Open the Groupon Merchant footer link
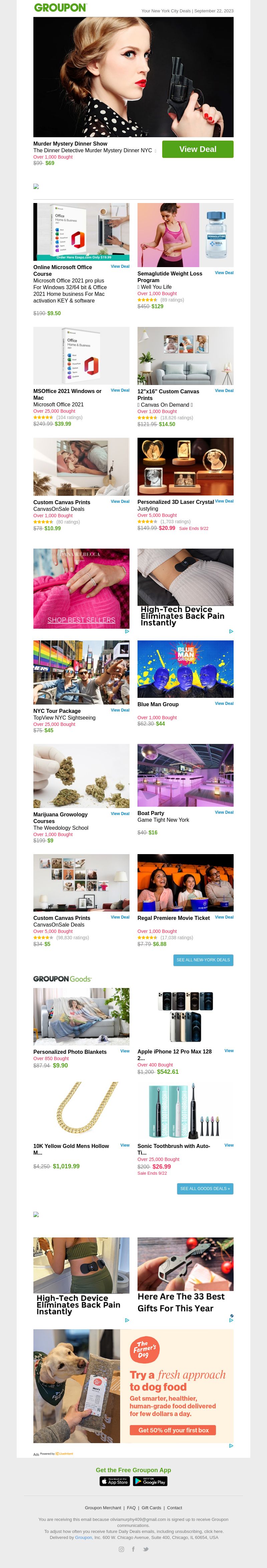267x1568 pixels. 103,1508
